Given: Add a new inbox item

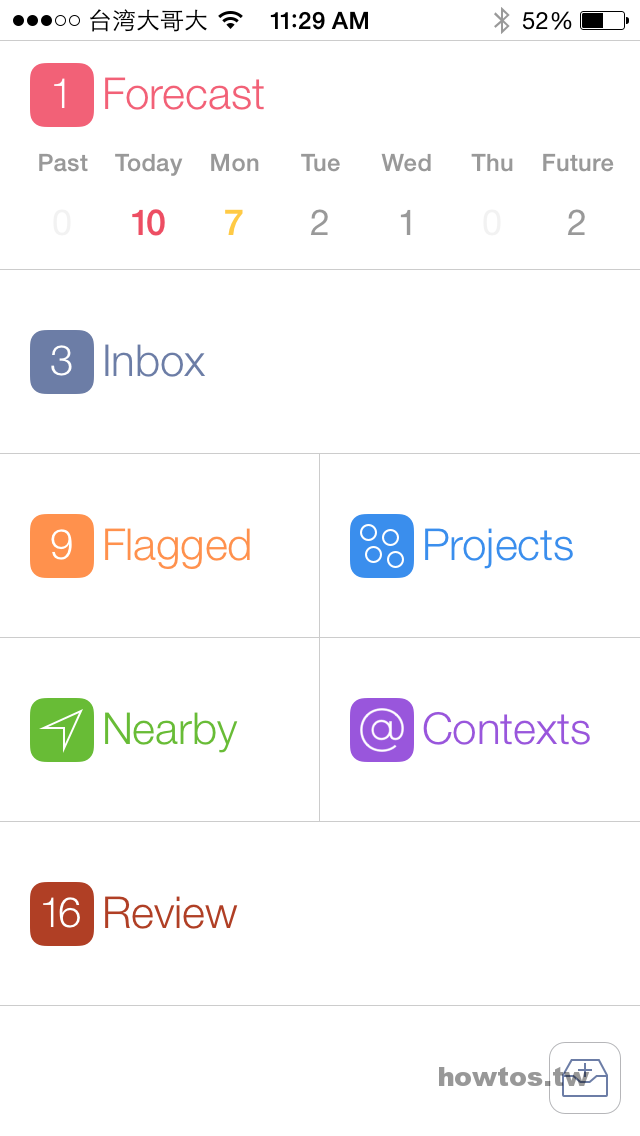Looking at the screenshot, I should pos(585,1078).
